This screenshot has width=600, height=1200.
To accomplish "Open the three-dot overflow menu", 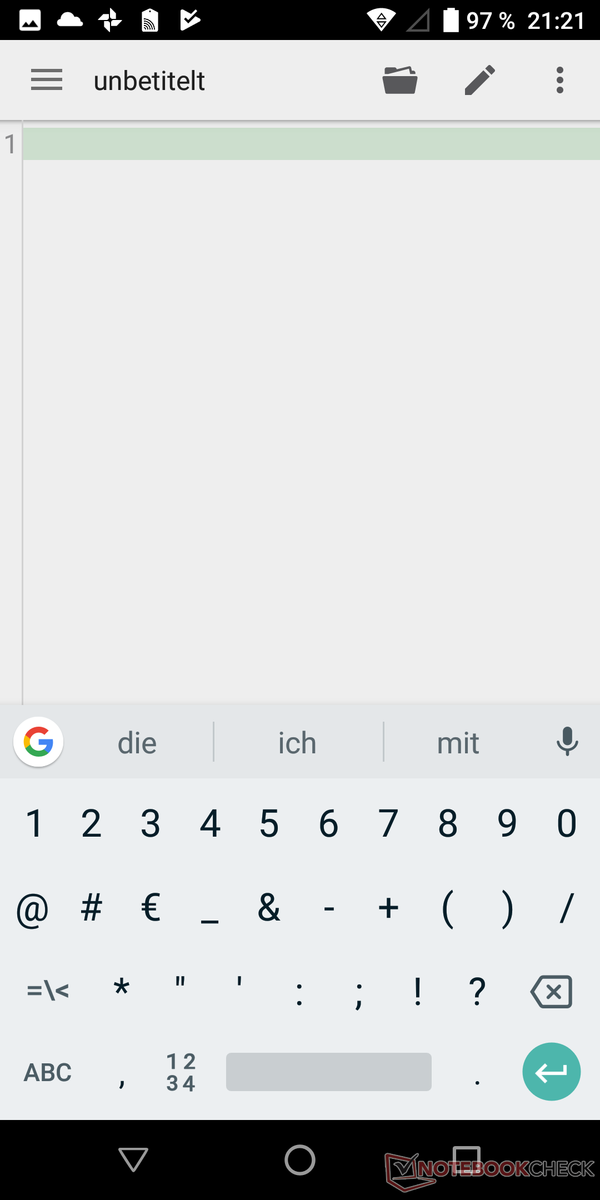I will (560, 81).
